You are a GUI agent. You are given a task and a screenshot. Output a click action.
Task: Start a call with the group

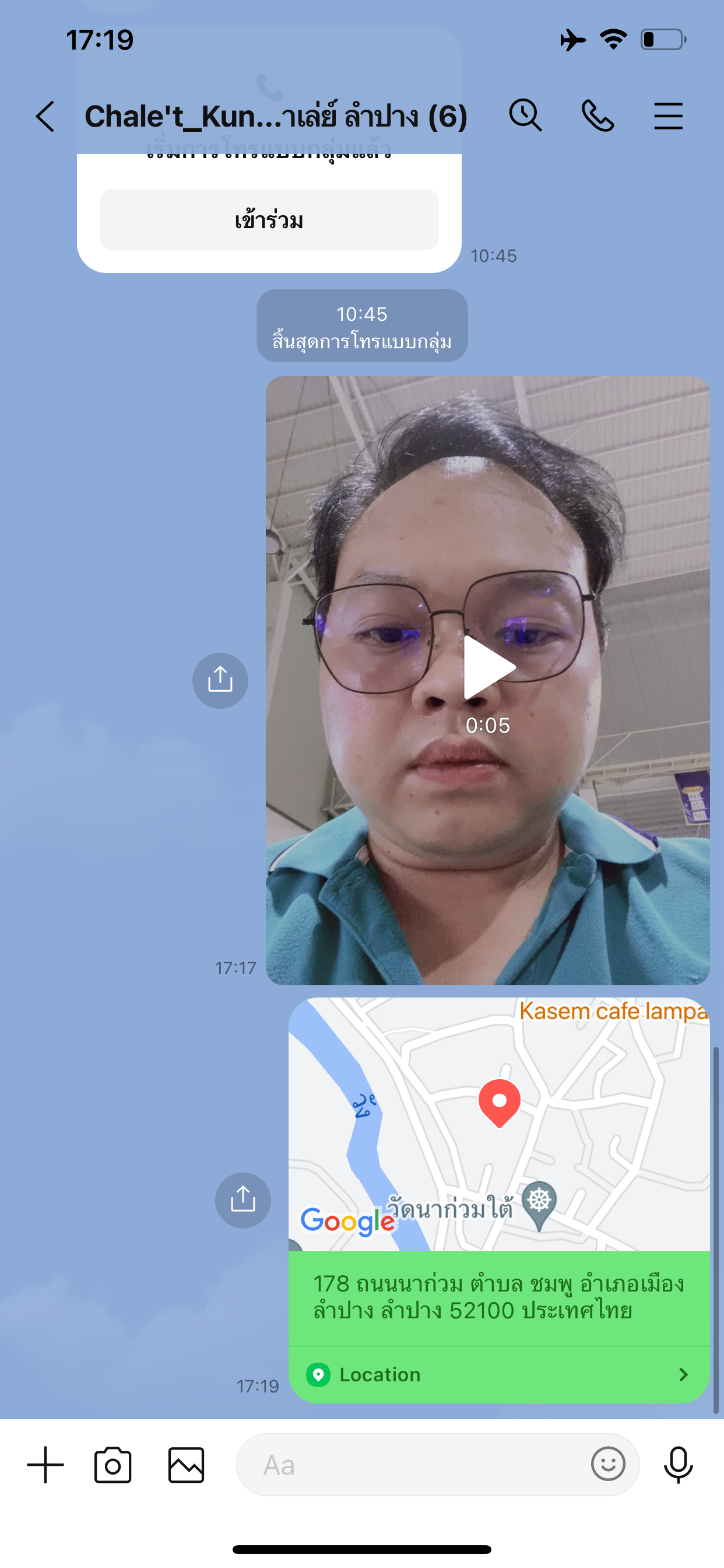598,116
